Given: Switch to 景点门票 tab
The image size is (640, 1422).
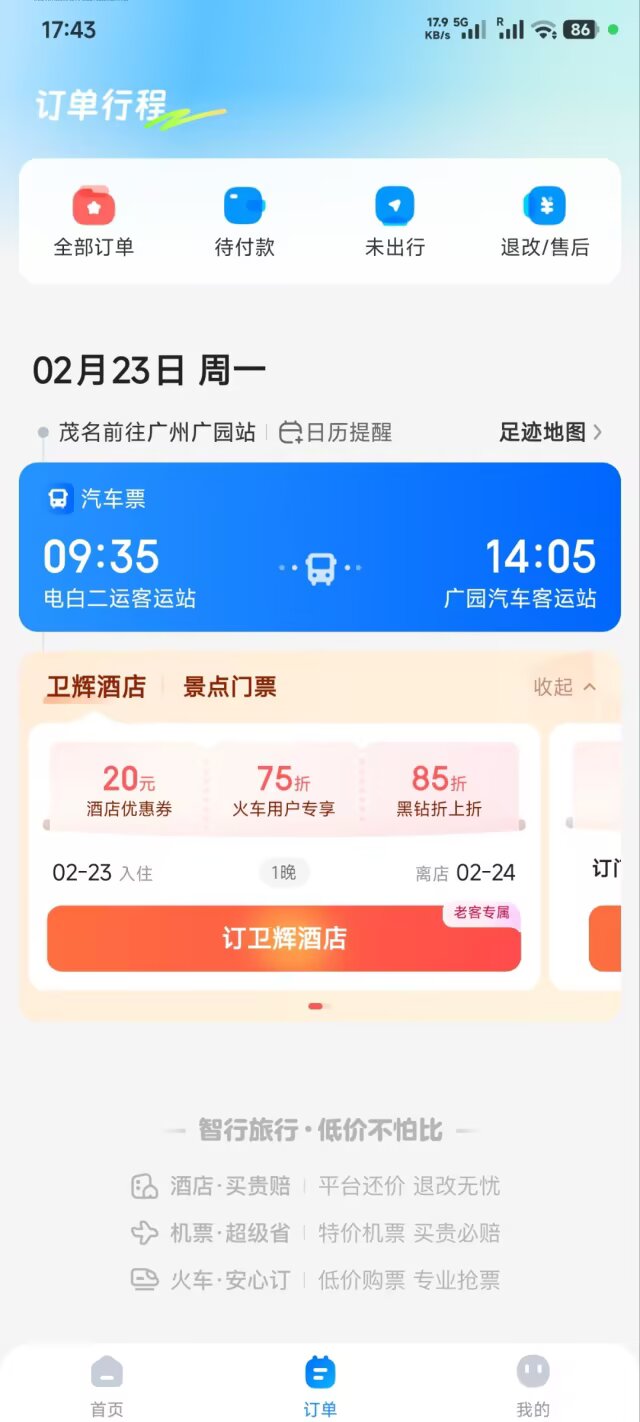Looking at the screenshot, I should pos(229,687).
